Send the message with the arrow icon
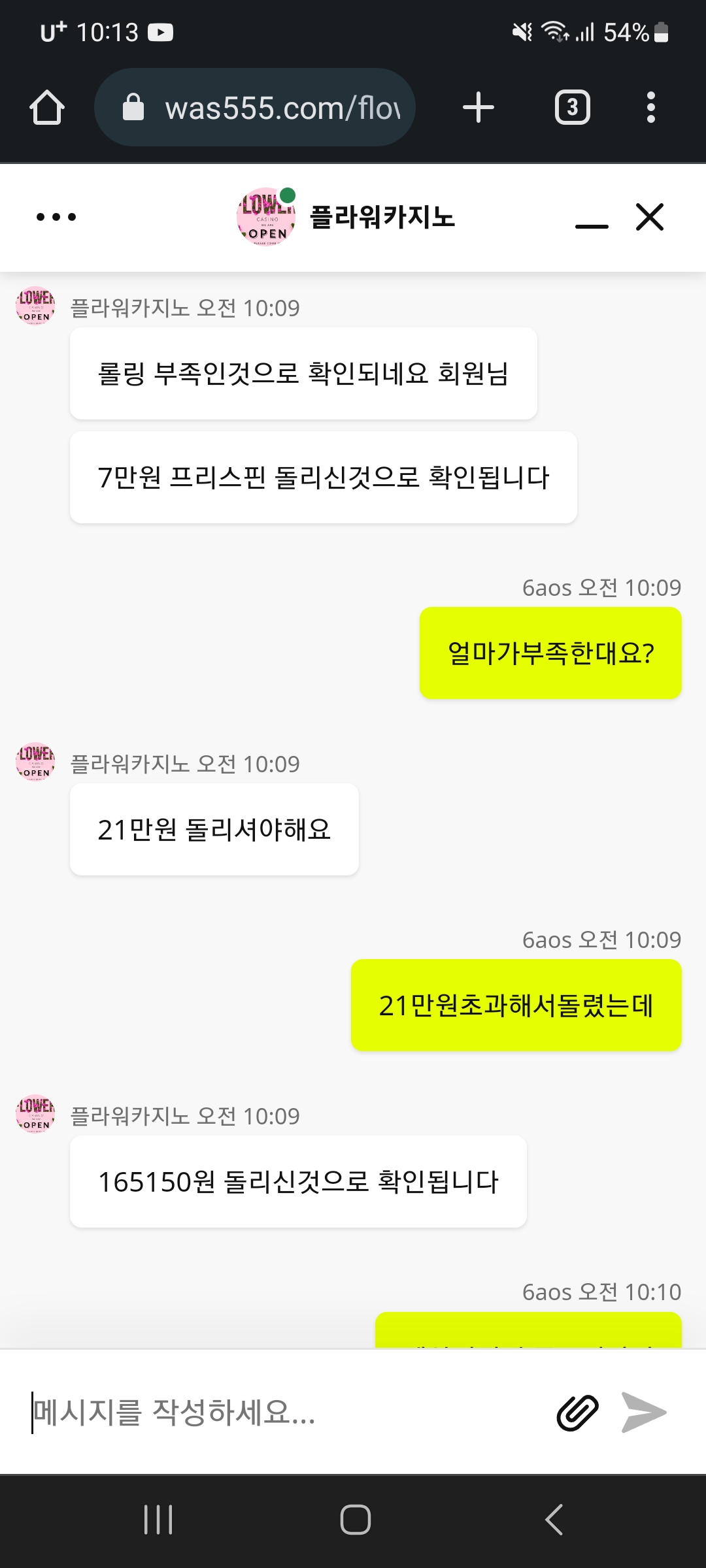 [644, 1413]
